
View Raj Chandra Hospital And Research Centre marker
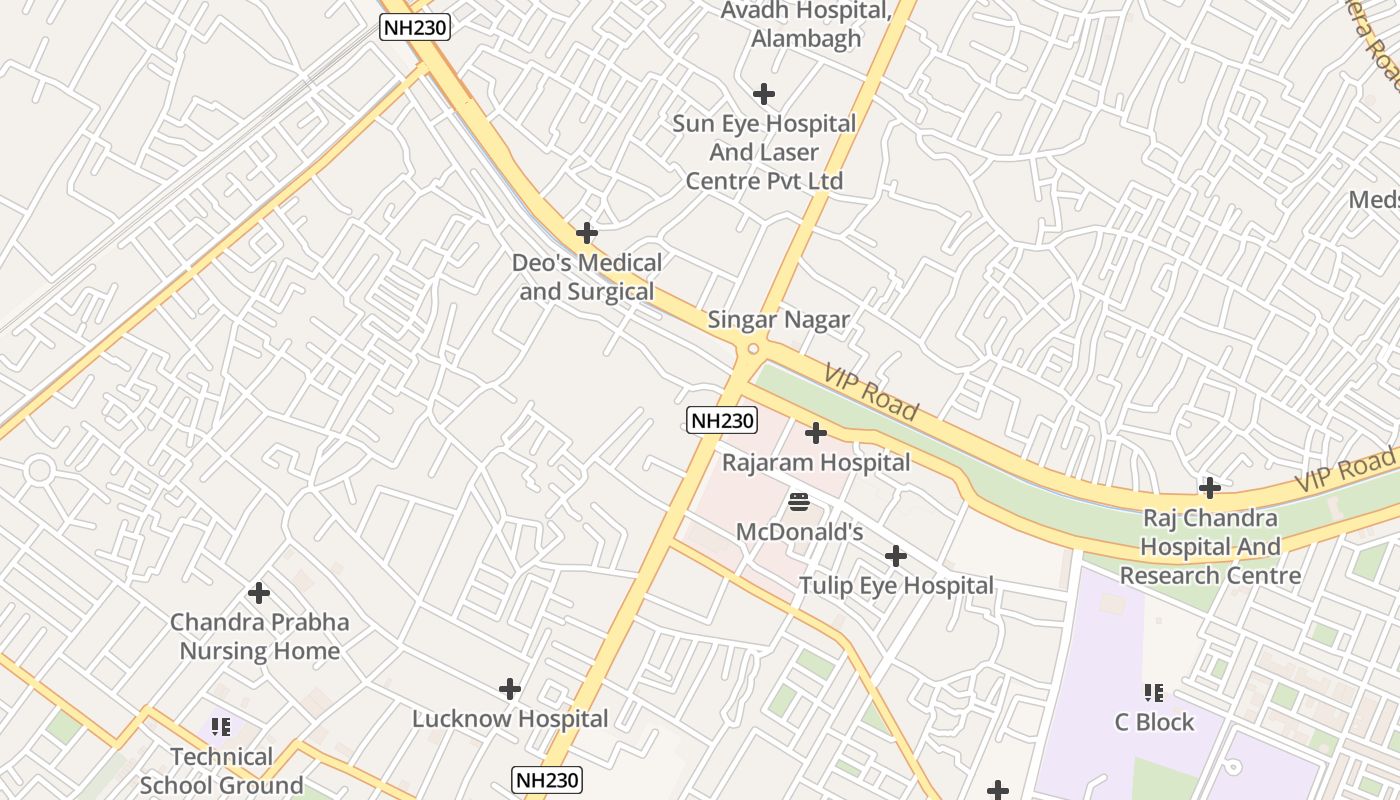1210,489
